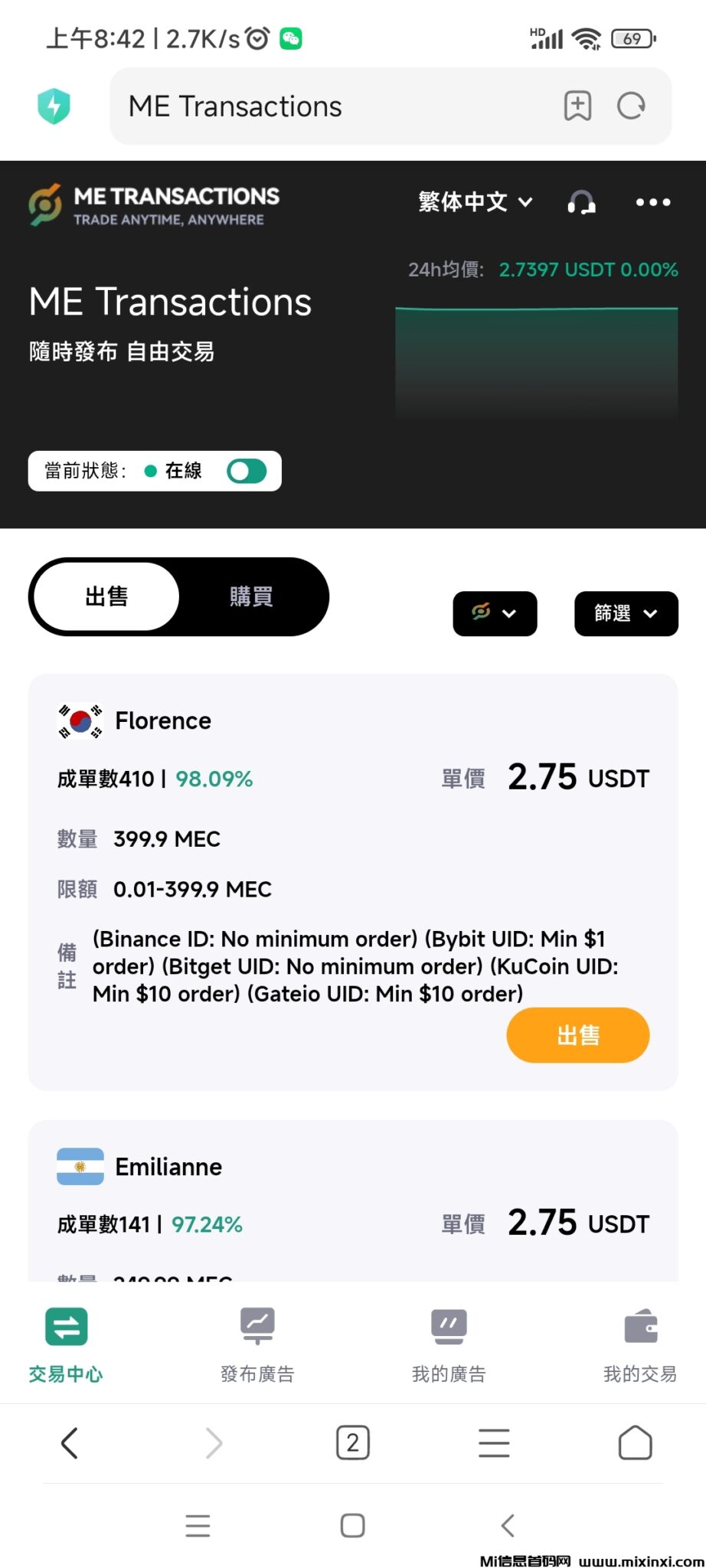Reload the page with the refresh icon

click(x=631, y=106)
